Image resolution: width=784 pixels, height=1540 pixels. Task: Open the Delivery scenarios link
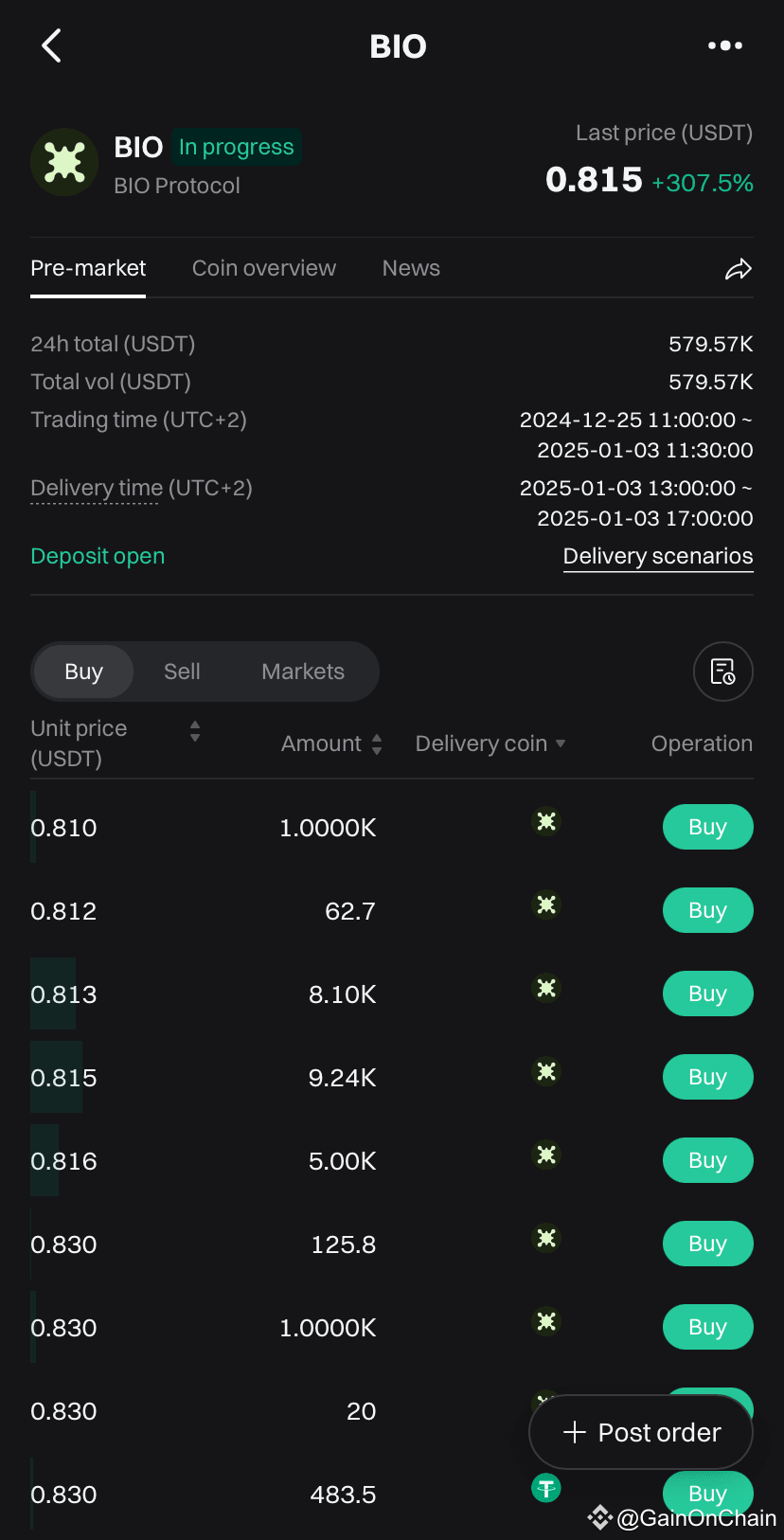coord(657,556)
